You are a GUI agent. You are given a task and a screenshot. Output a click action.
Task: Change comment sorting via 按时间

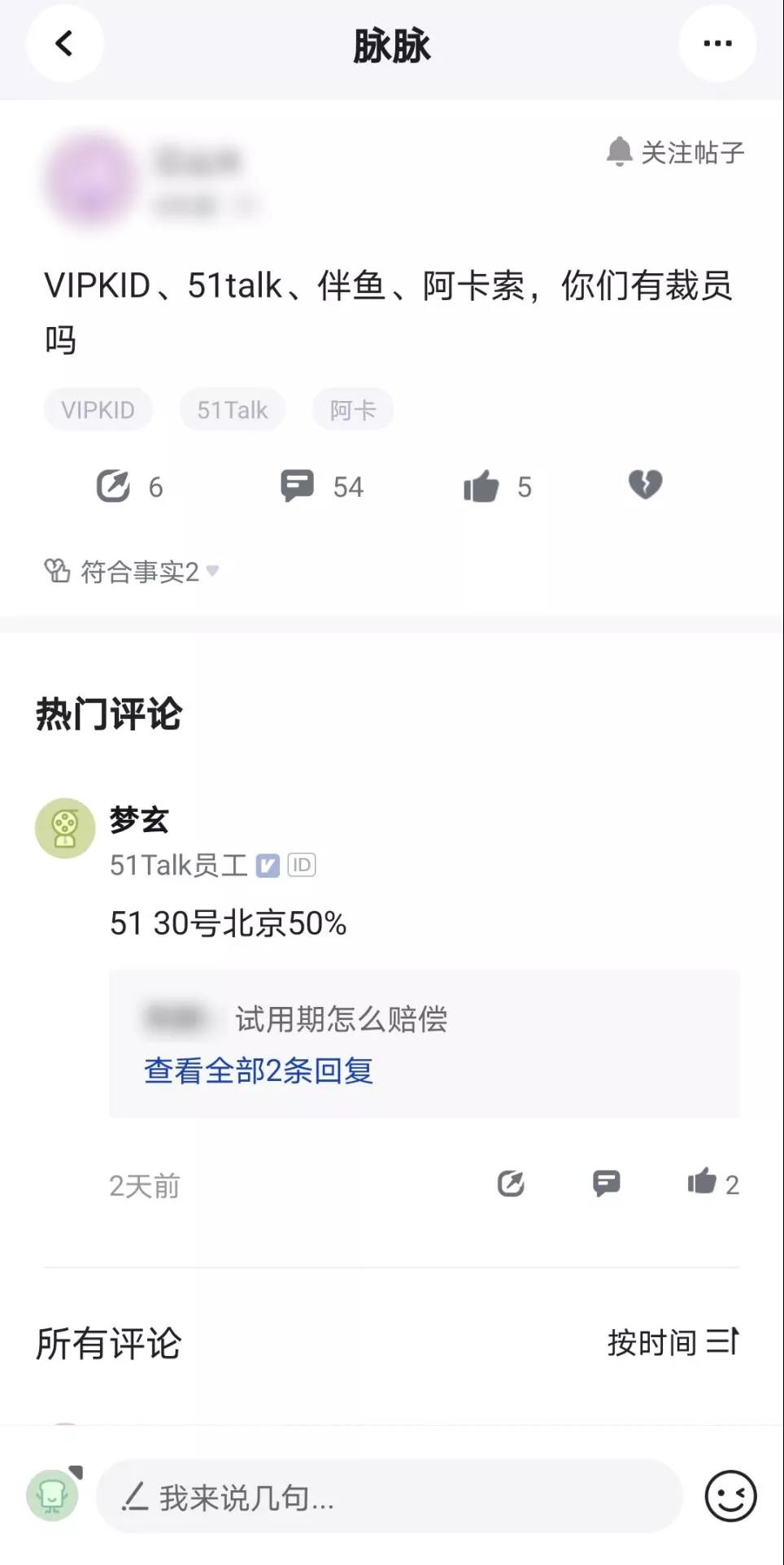(673, 1342)
